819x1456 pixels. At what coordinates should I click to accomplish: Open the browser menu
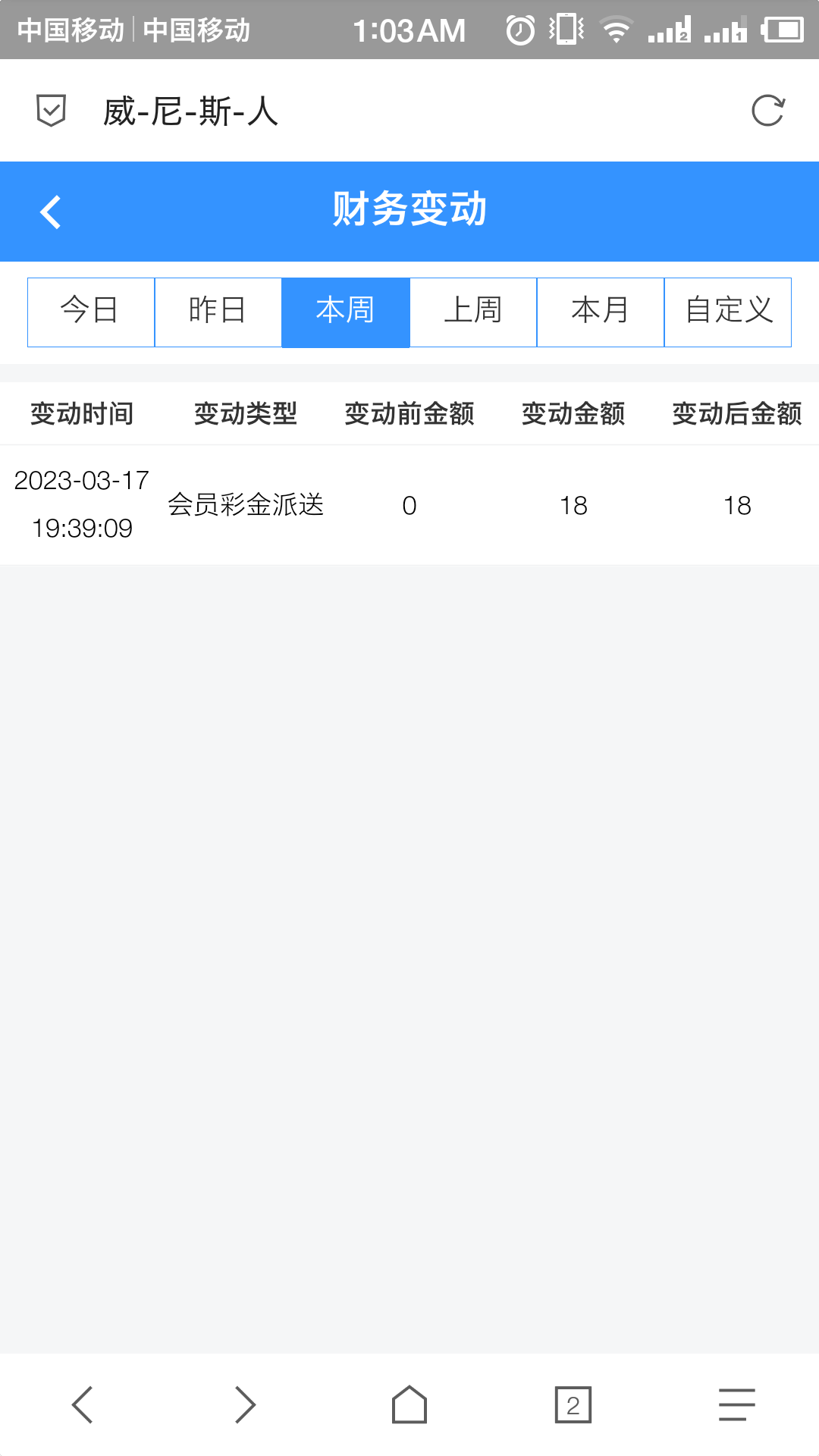click(737, 1404)
